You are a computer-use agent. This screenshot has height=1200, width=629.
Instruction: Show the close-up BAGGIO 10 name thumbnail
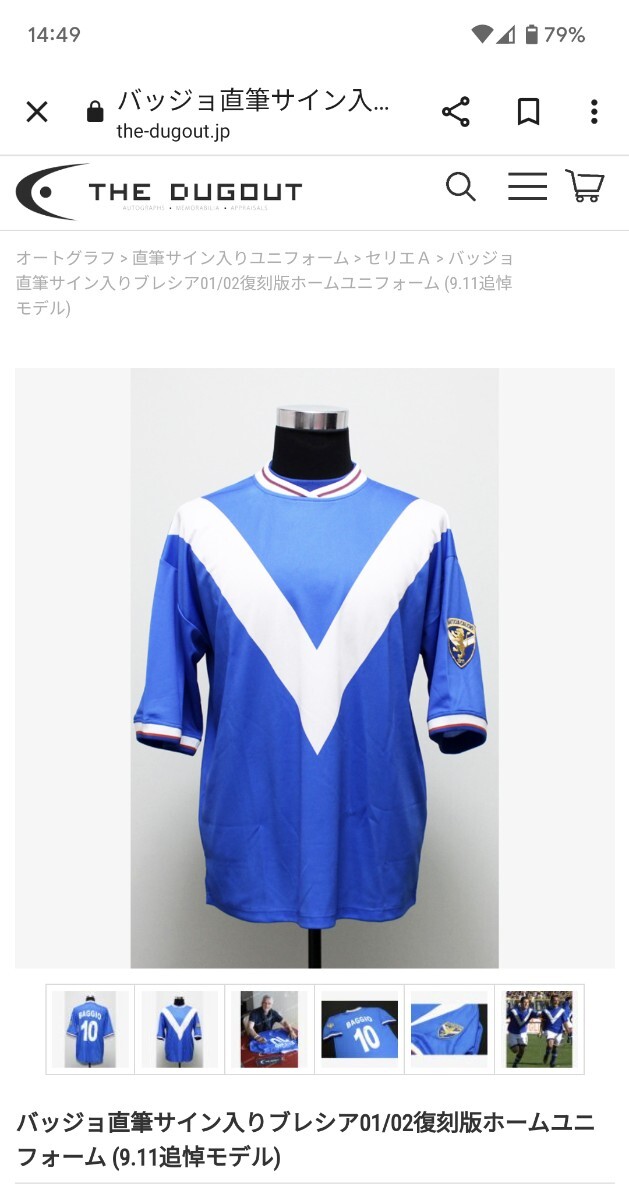[x=359, y=1029]
